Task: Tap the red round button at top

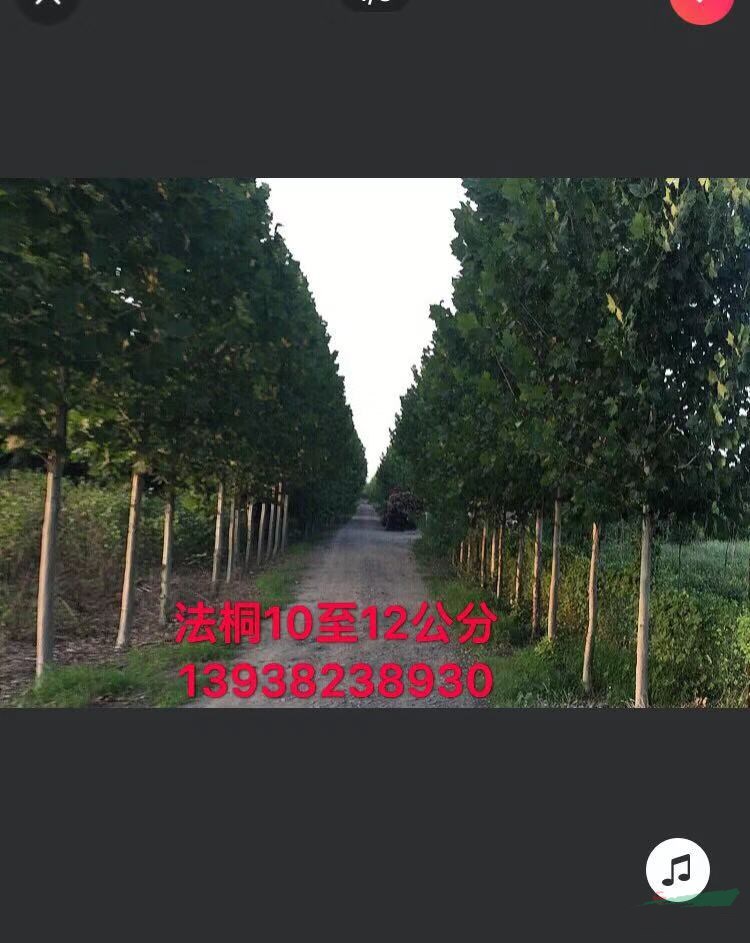Action: pos(701,5)
